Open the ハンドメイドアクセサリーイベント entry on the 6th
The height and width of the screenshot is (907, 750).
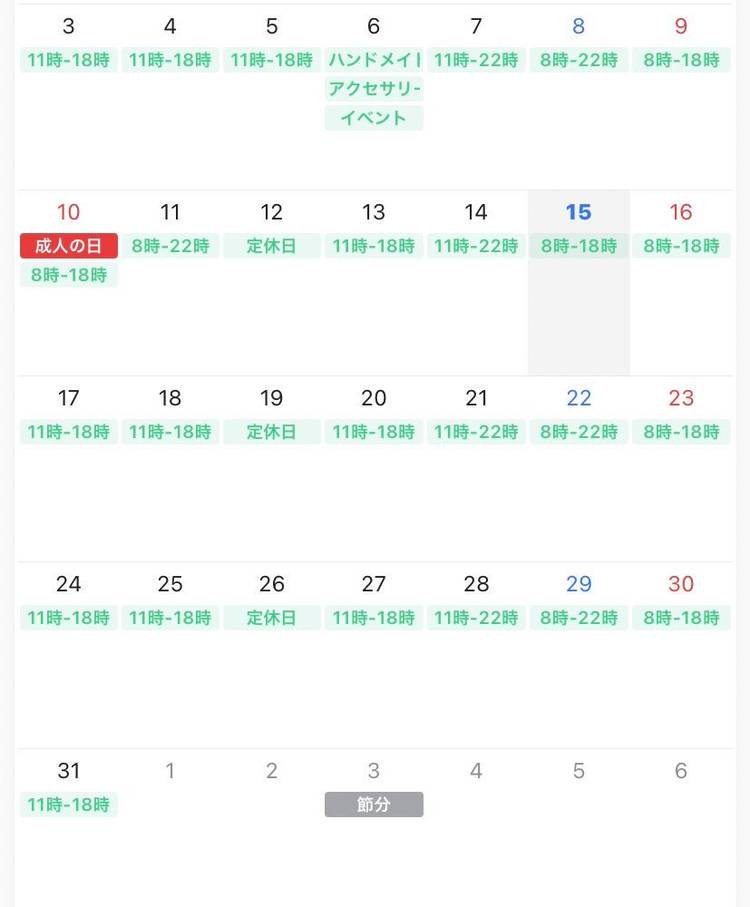click(374, 89)
